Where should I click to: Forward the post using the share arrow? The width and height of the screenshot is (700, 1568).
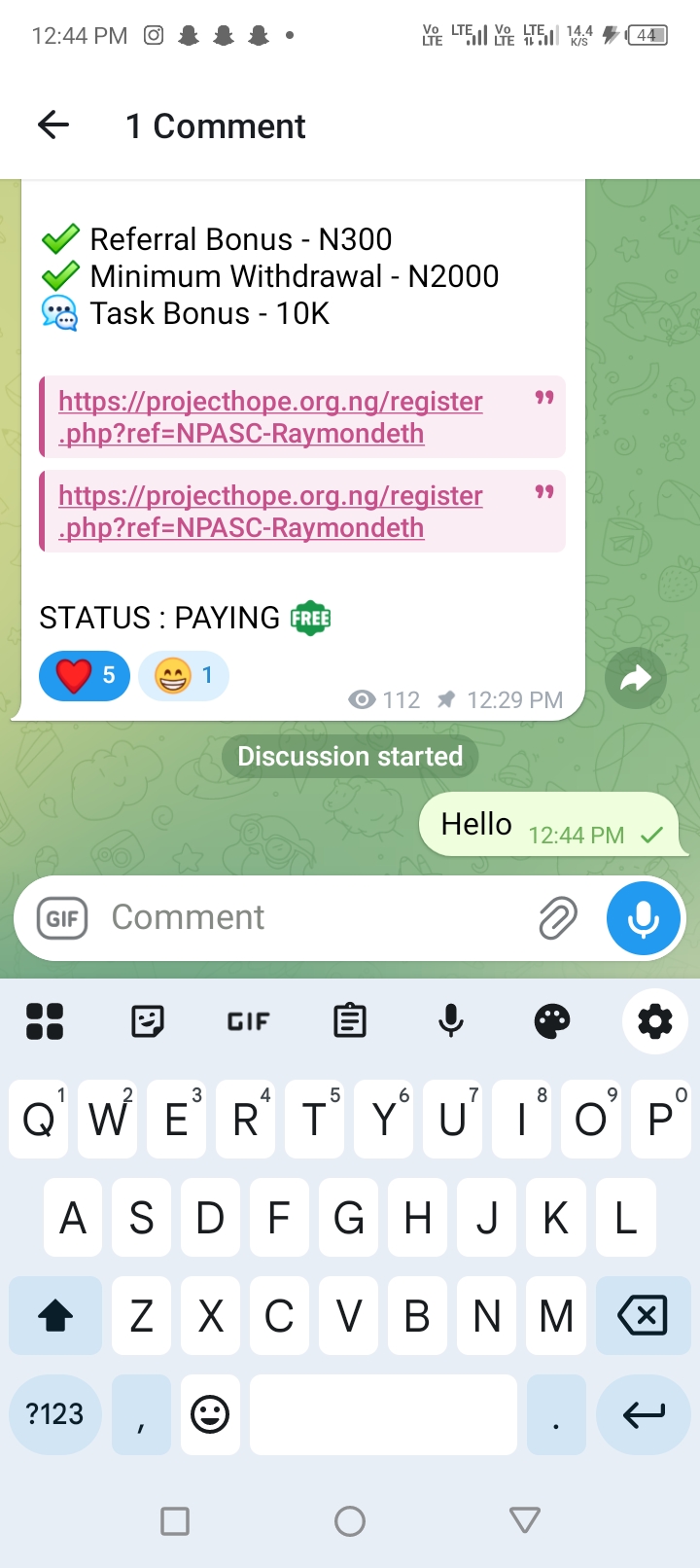(x=635, y=677)
